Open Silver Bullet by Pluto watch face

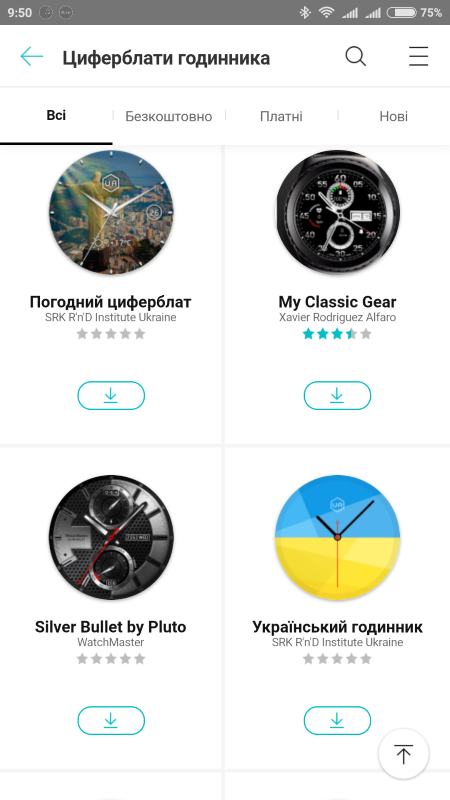(111, 537)
